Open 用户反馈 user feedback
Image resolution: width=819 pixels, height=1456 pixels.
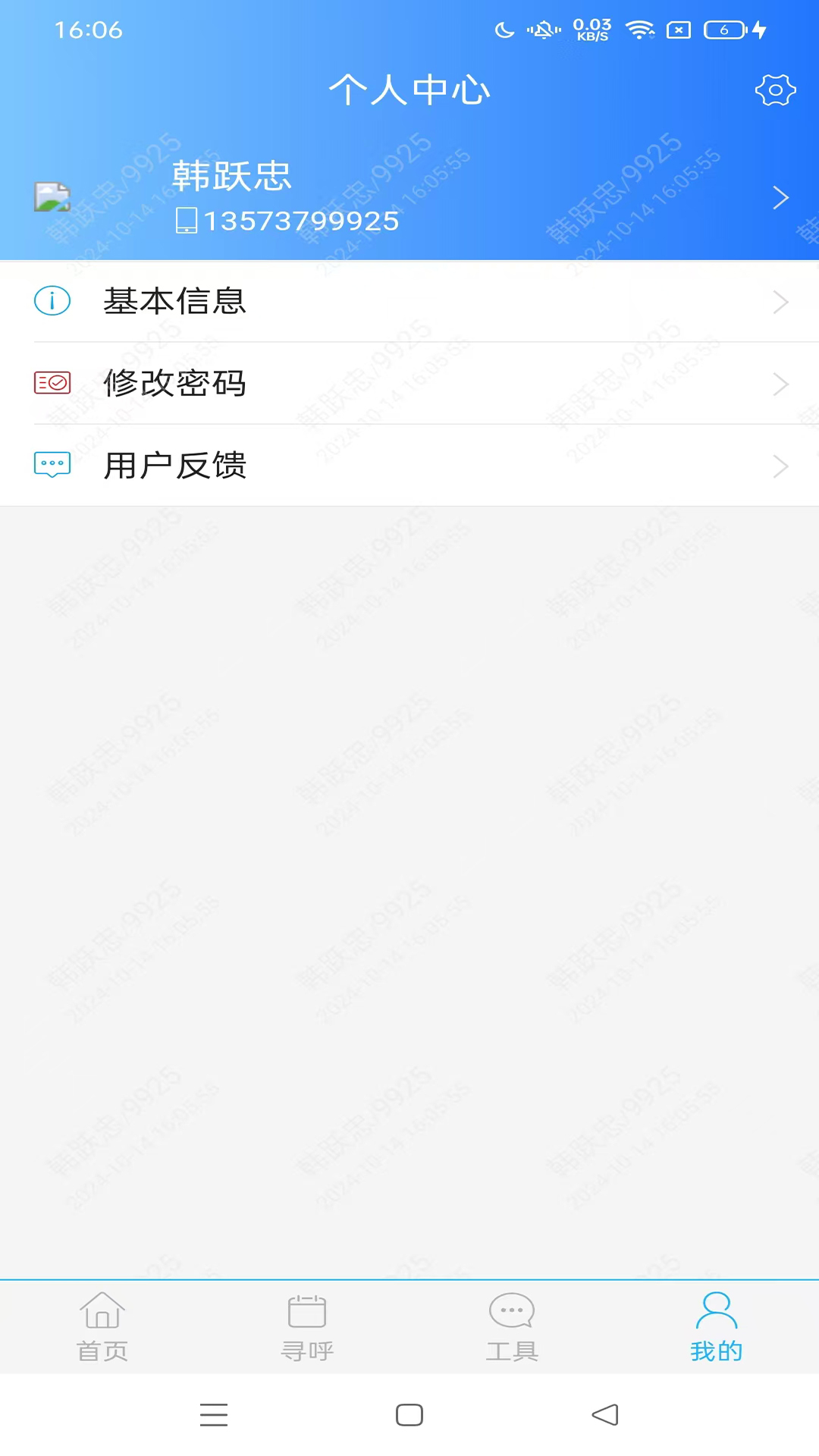coord(409,466)
